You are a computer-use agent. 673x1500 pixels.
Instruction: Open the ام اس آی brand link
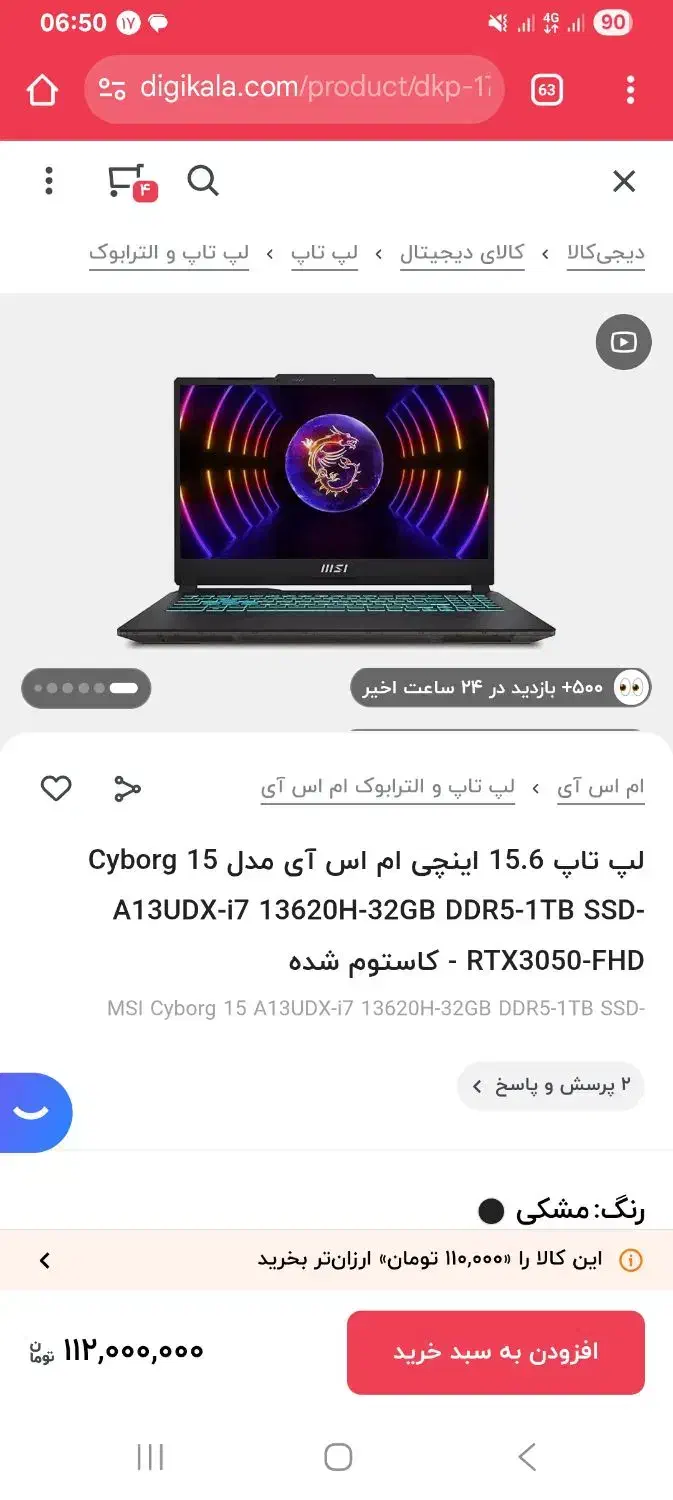(601, 788)
